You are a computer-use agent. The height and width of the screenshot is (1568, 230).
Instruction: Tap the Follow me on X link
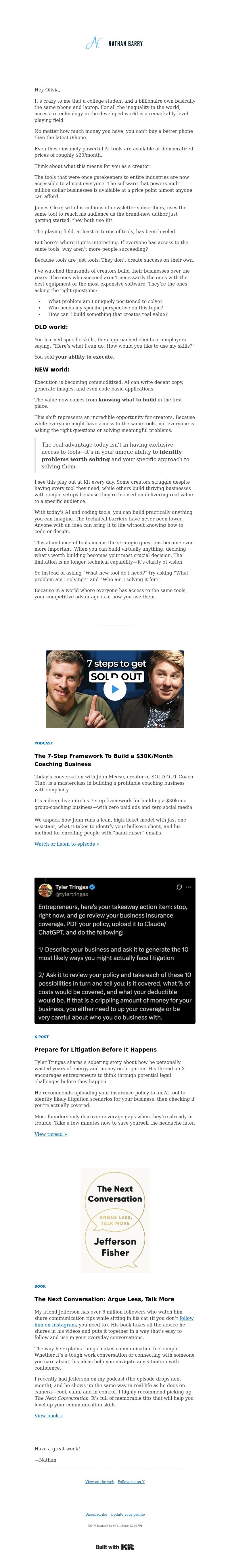pos(131,1481)
